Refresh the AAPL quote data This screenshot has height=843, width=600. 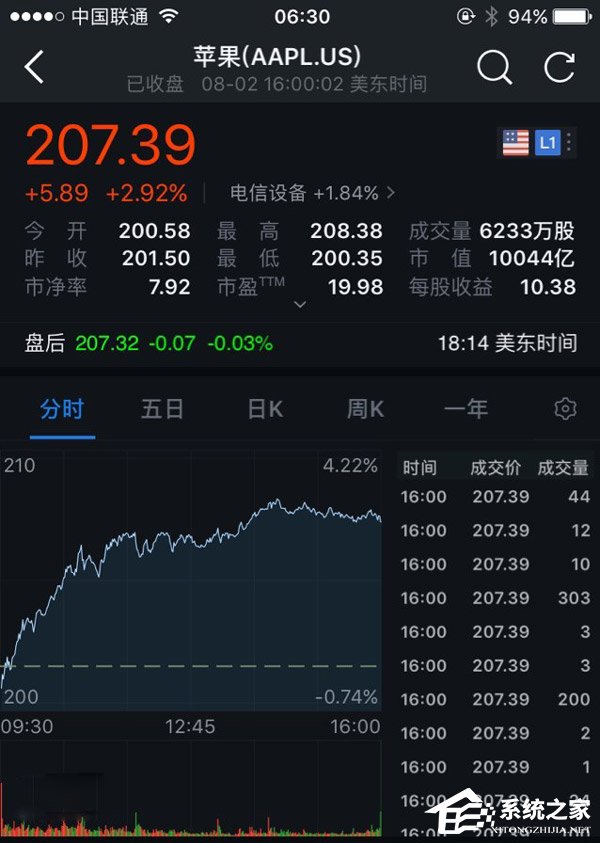[559, 67]
